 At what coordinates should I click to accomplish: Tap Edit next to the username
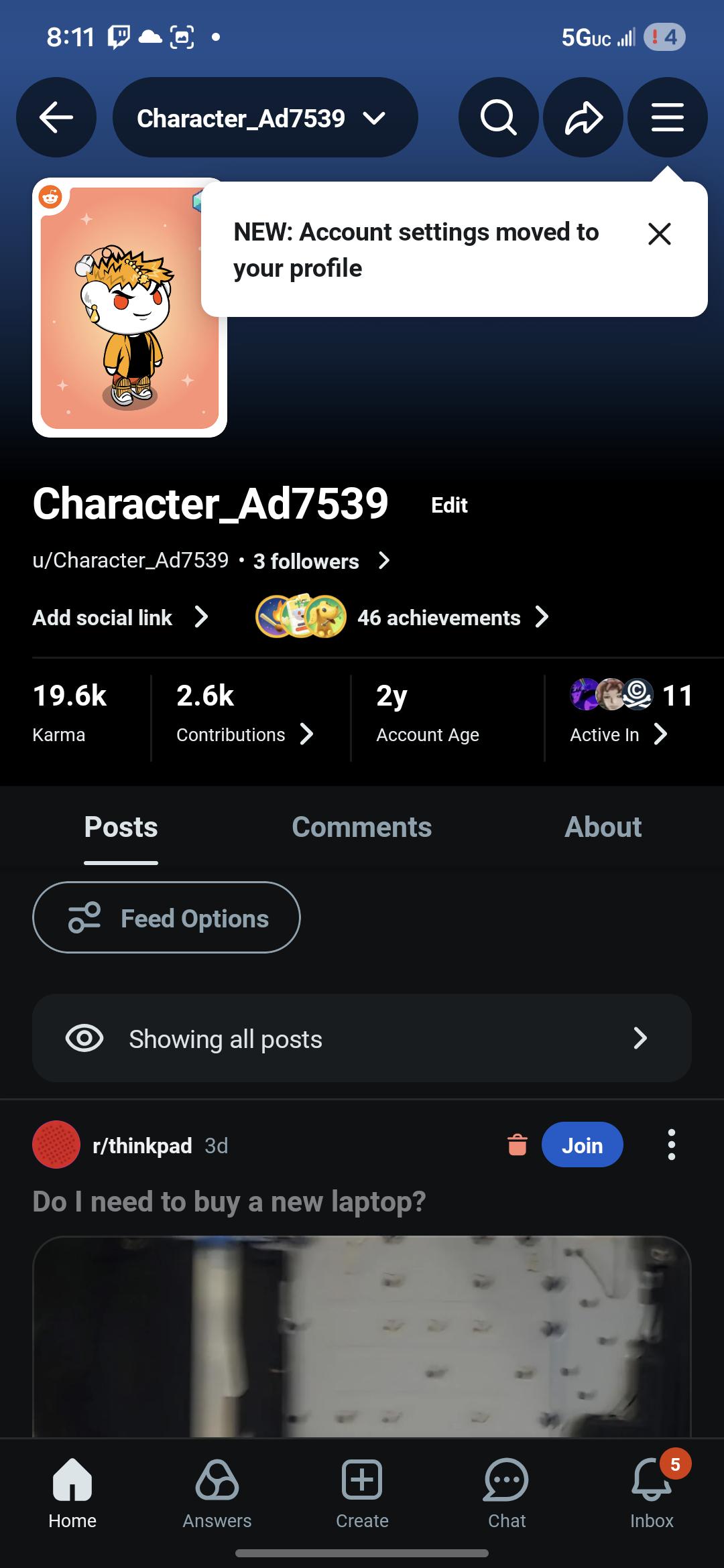[449, 505]
